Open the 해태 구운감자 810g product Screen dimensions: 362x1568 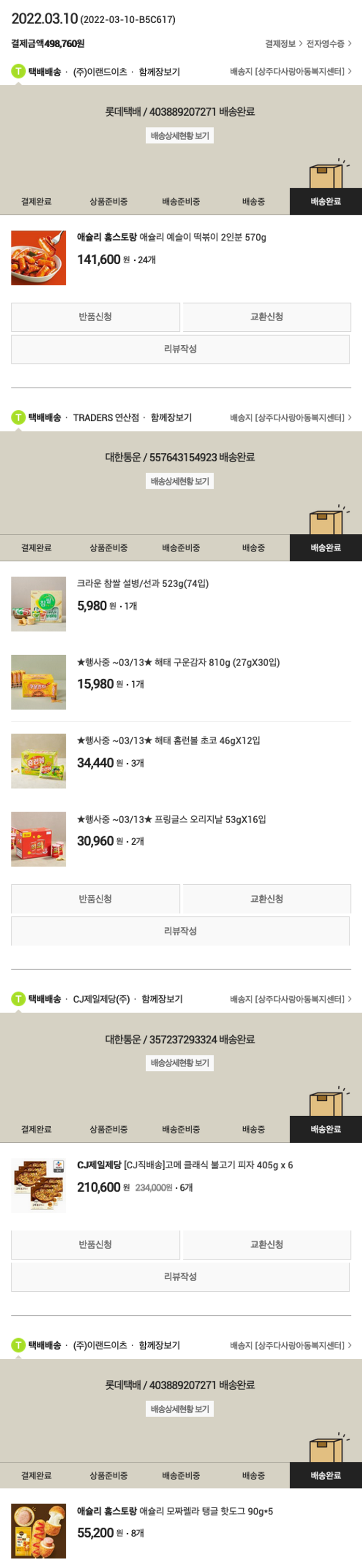coord(178,662)
